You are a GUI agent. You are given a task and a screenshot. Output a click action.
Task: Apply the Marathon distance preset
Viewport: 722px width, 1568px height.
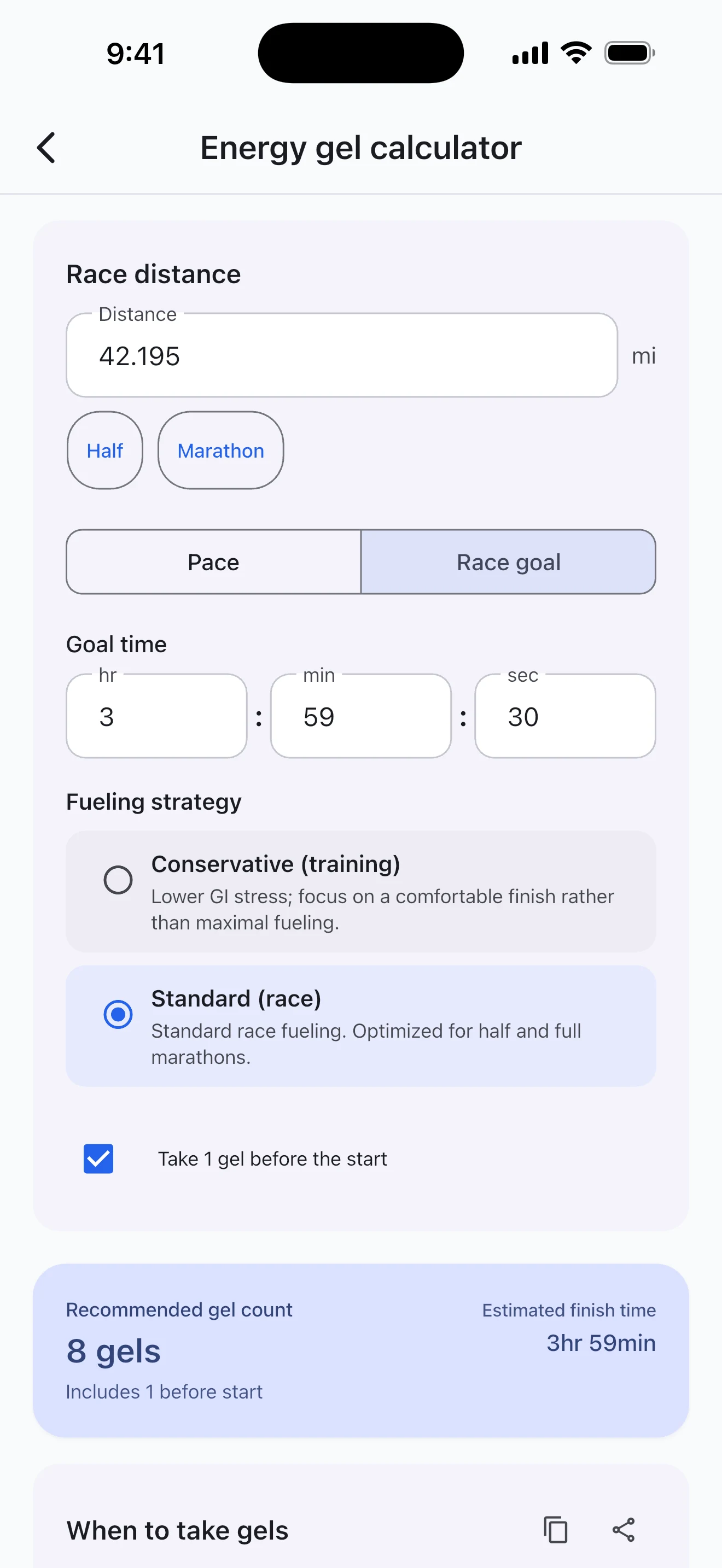click(x=220, y=450)
